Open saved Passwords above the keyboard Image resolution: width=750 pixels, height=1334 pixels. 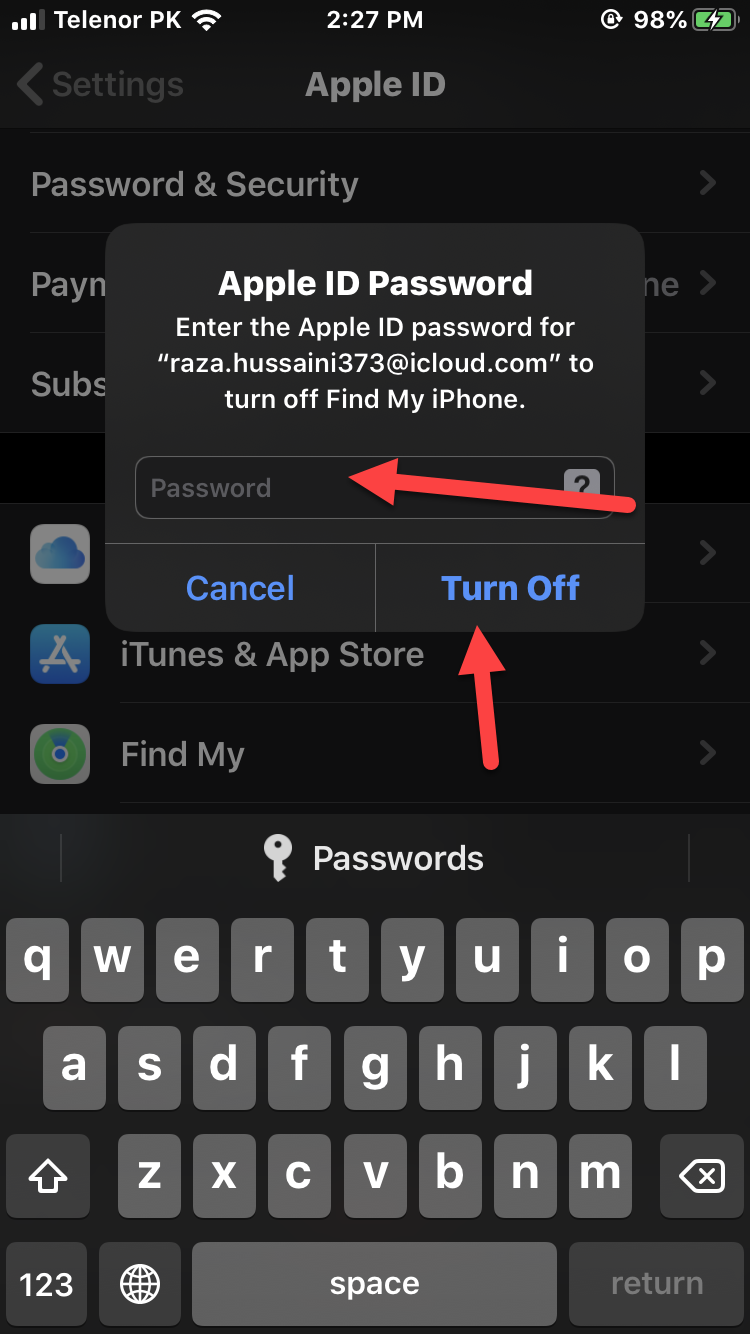(375, 858)
